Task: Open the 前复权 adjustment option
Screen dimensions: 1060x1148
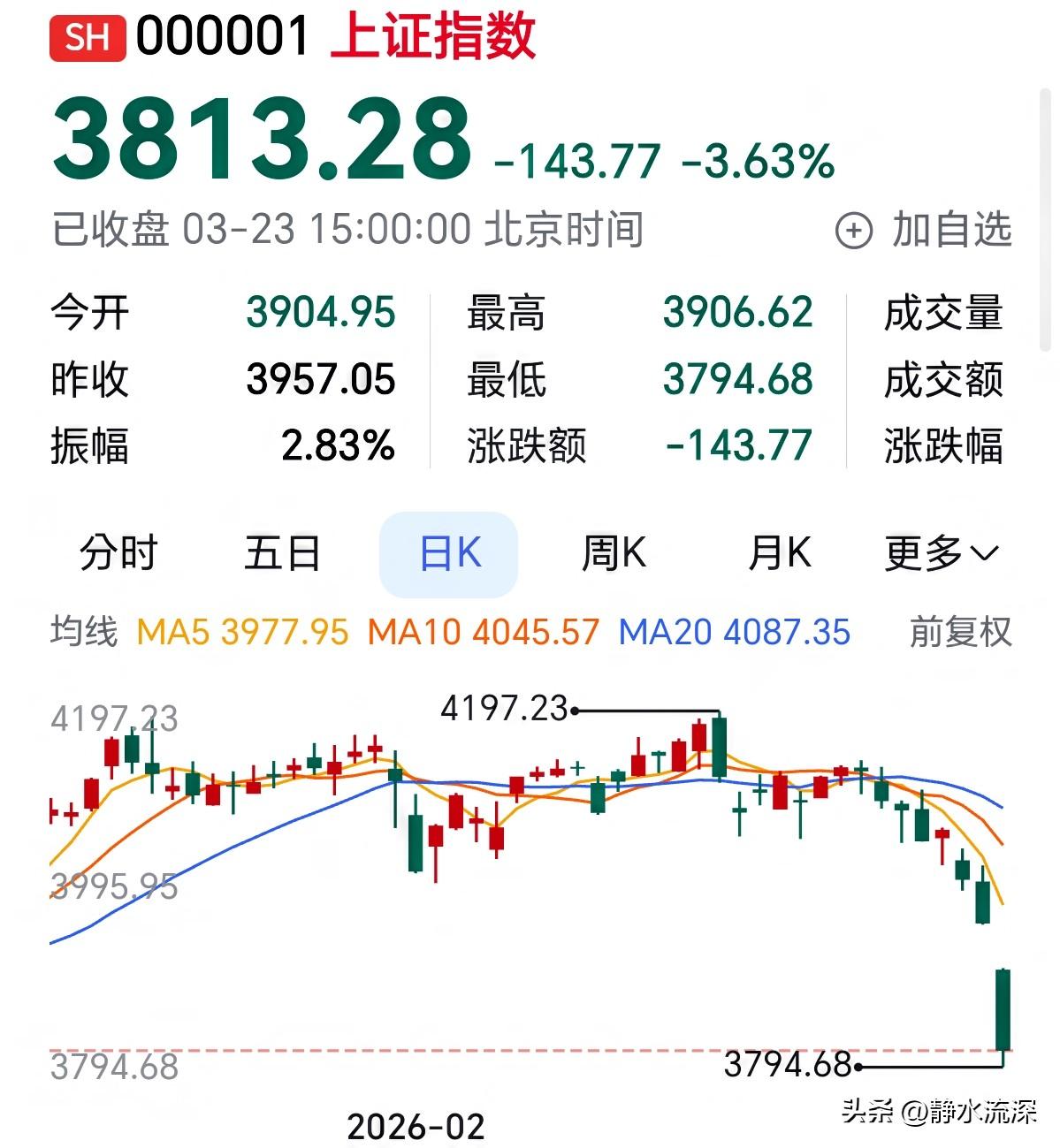Action: (960, 632)
